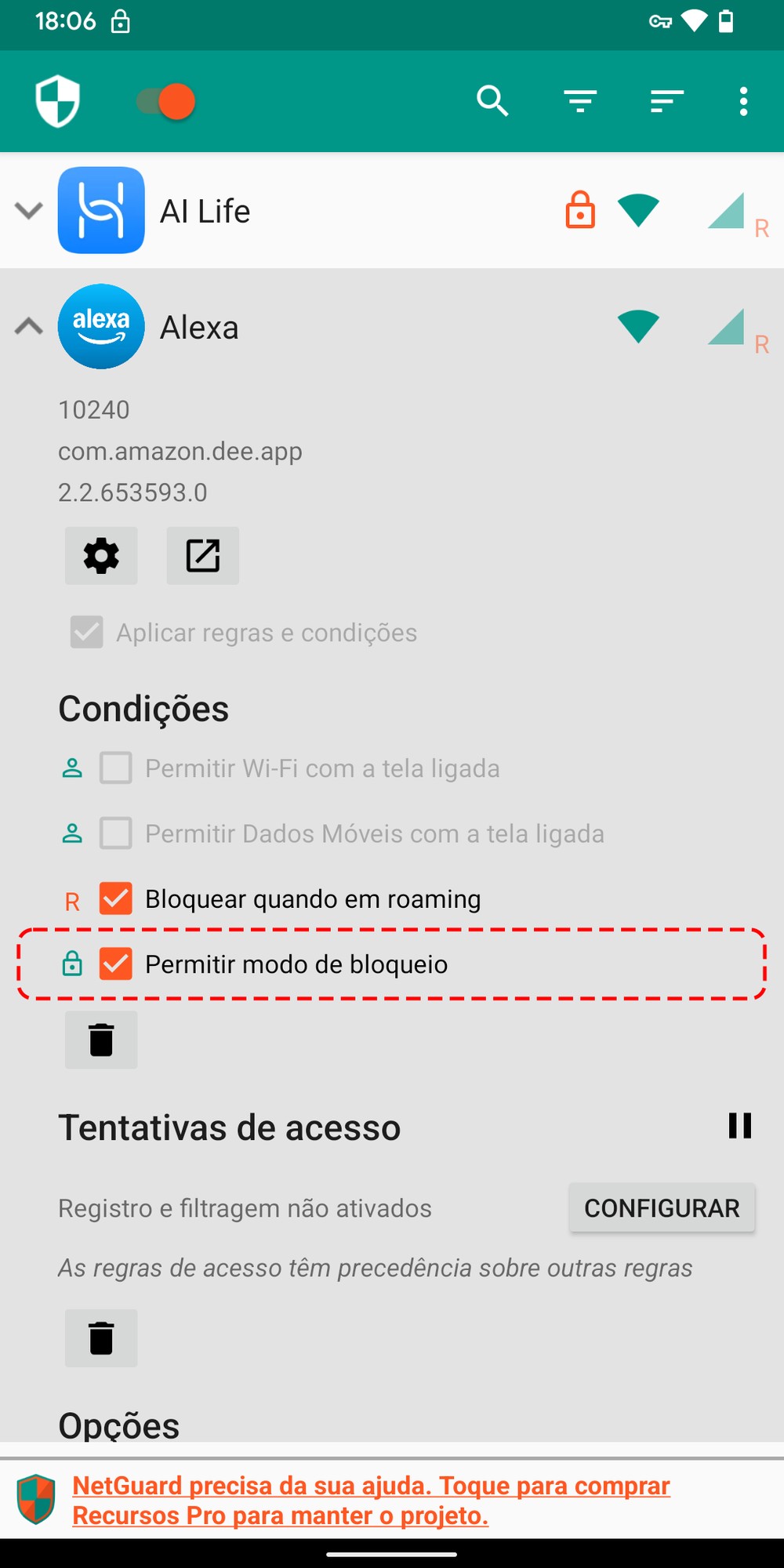Collapse the Alexa app details
This screenshot has width=784, height=1568.
pos(29,326)
